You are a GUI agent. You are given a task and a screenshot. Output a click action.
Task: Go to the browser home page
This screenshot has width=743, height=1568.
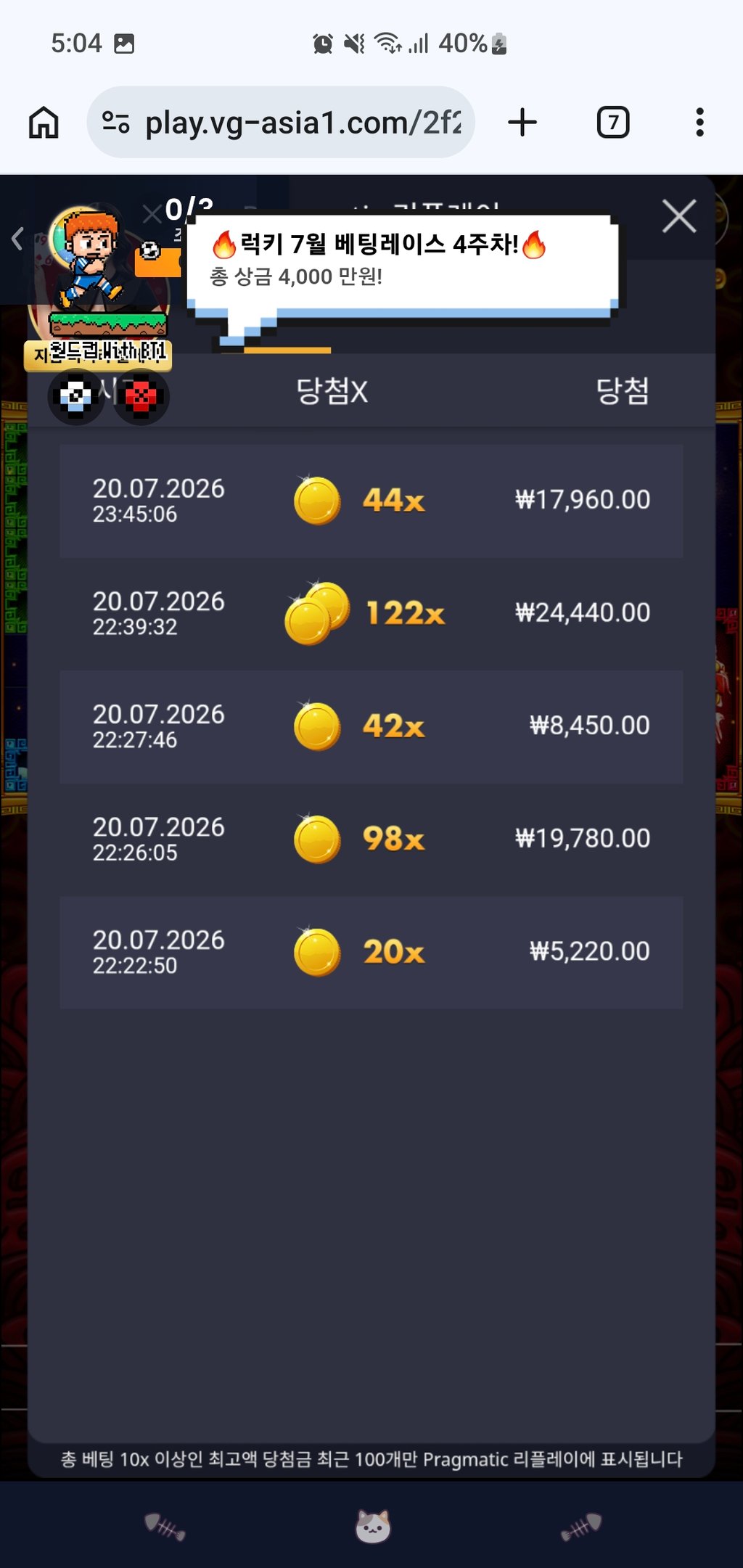[44, 122]
